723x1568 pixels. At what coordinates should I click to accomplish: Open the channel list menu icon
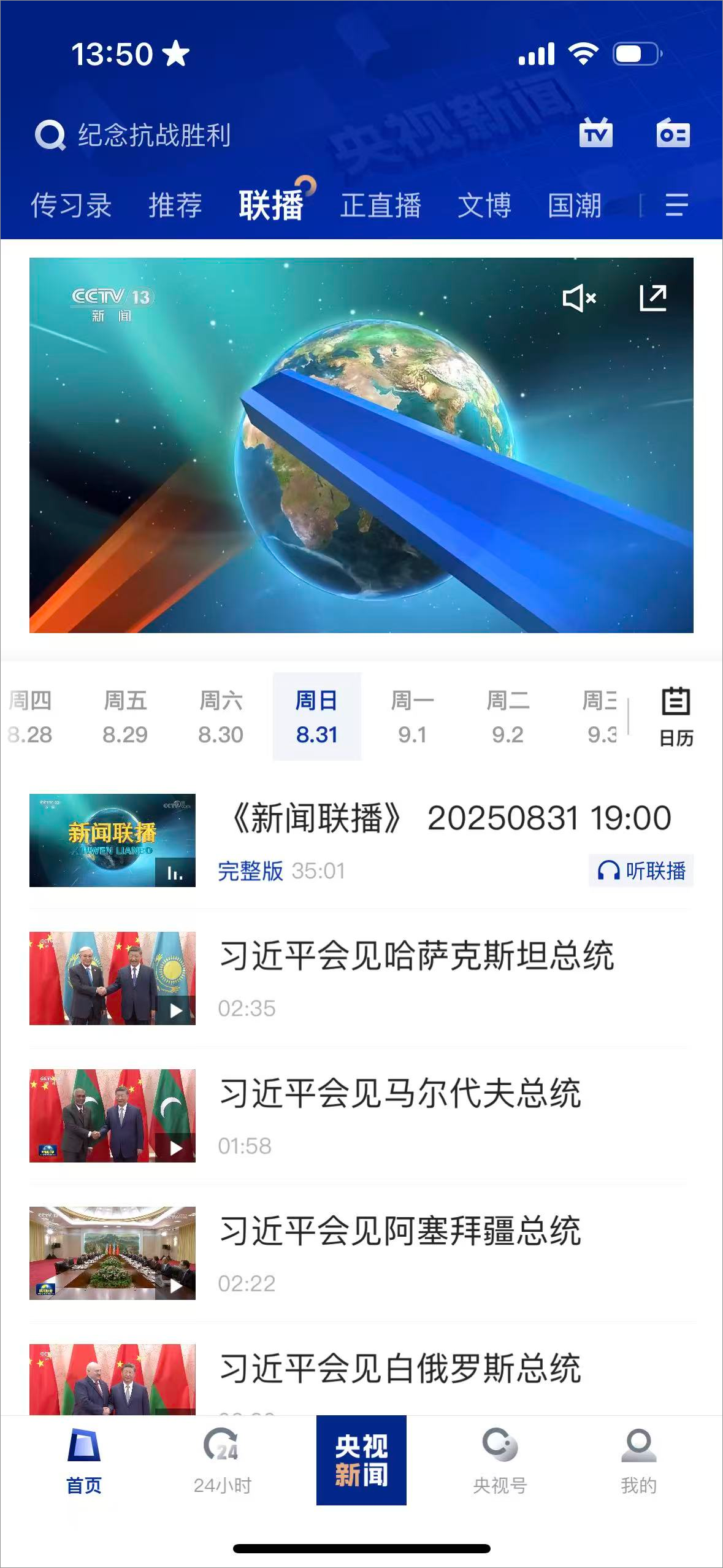pyautogui.click(x=676, y=205)
